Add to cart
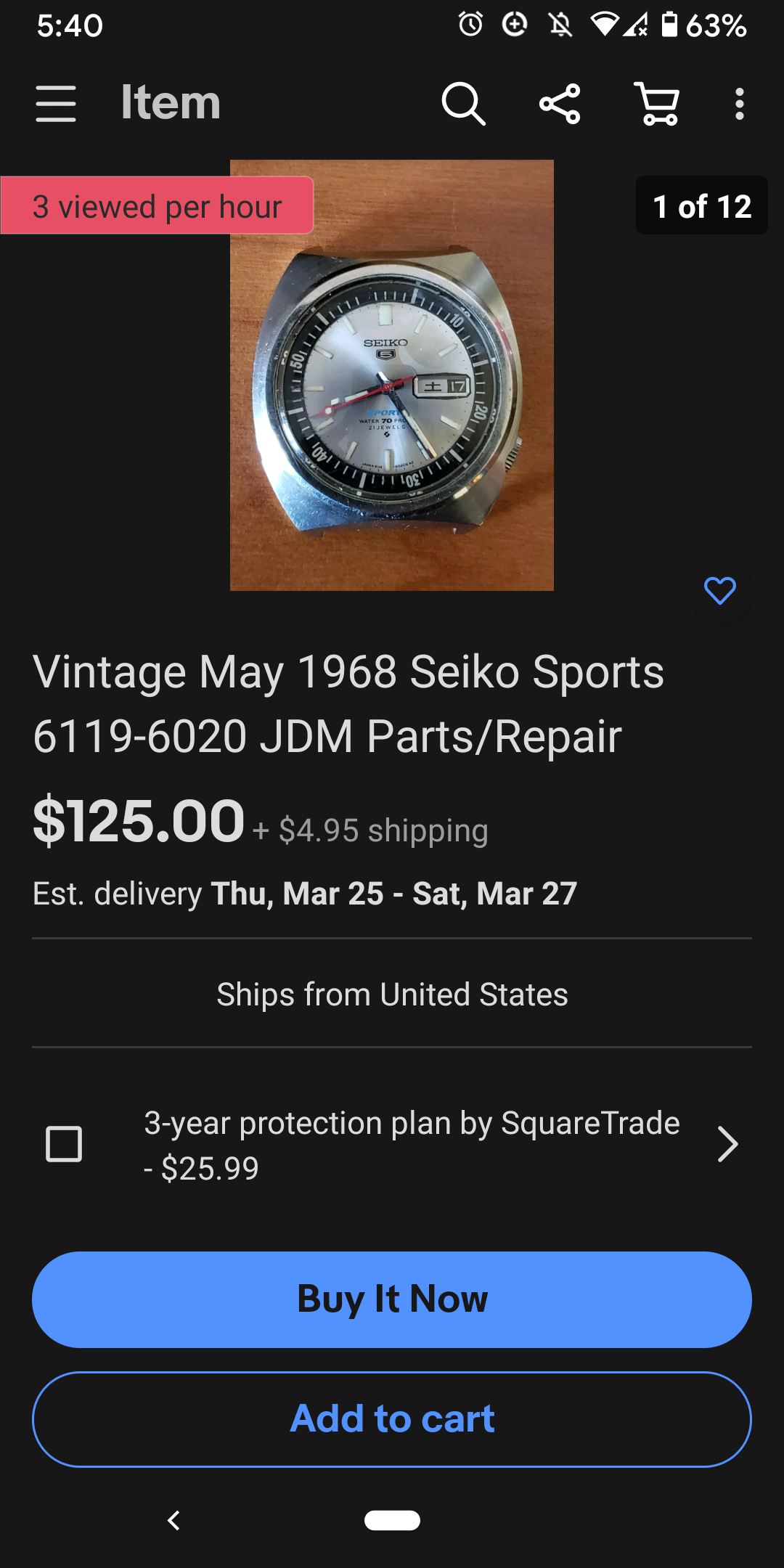784x1568 pixels. (392, 1419)
